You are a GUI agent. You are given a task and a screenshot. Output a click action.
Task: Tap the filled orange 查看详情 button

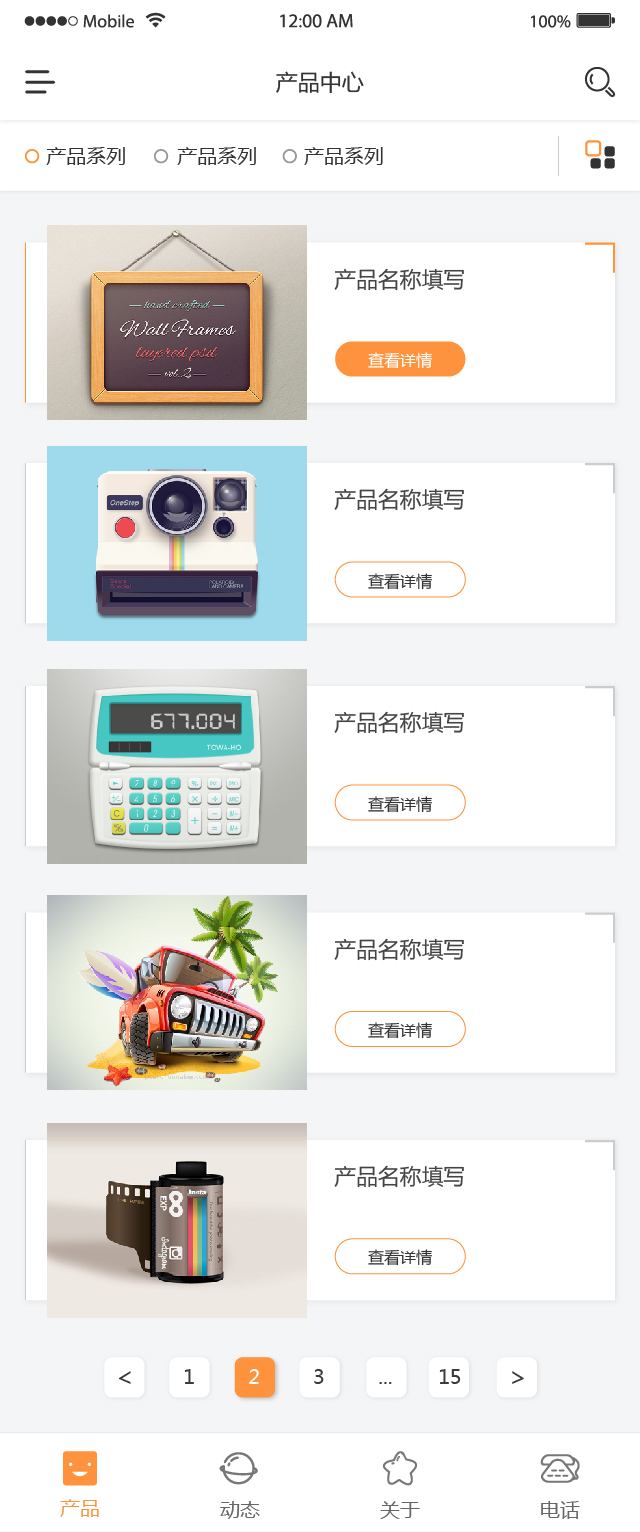click(400, 360)
